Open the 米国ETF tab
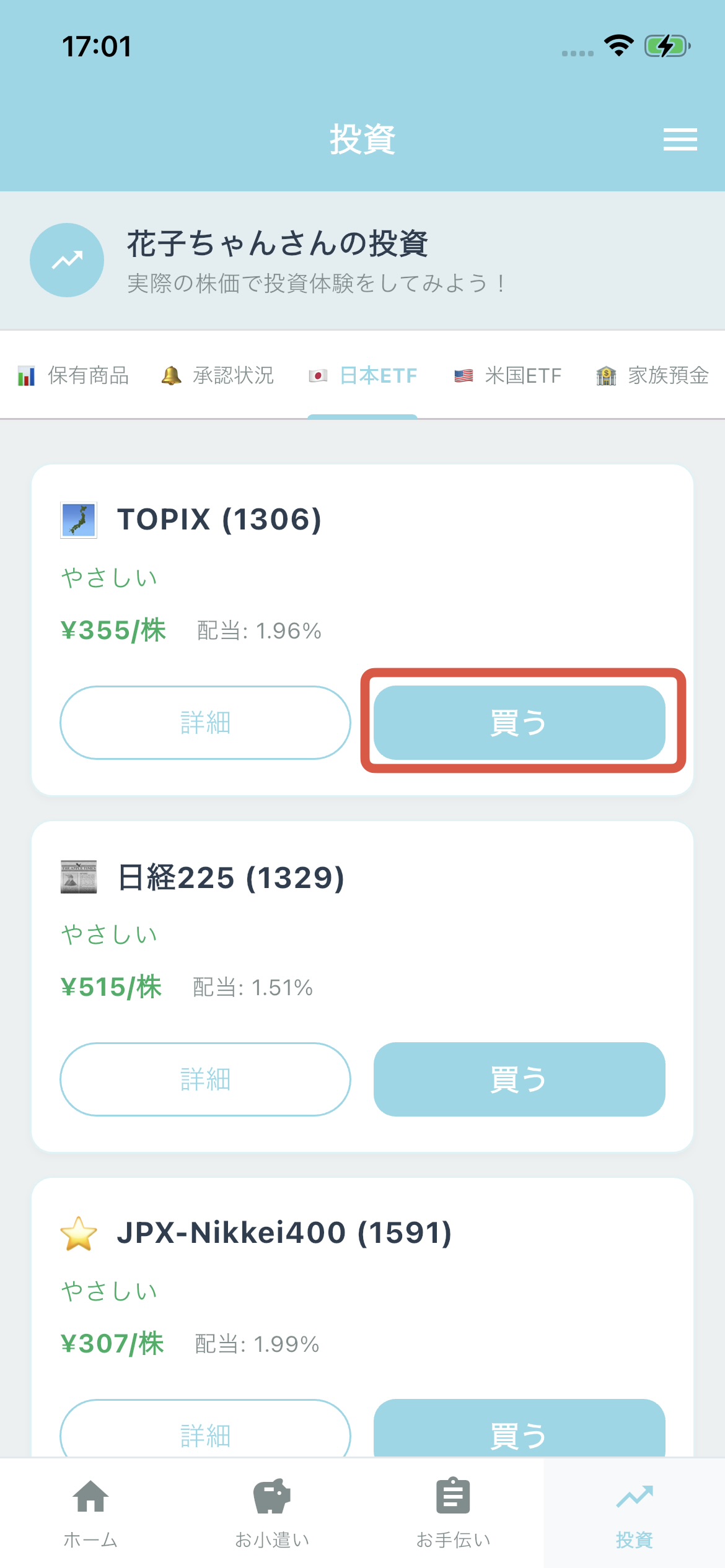This screenshot has width=725, height=1568. click(x=506, y=375)
